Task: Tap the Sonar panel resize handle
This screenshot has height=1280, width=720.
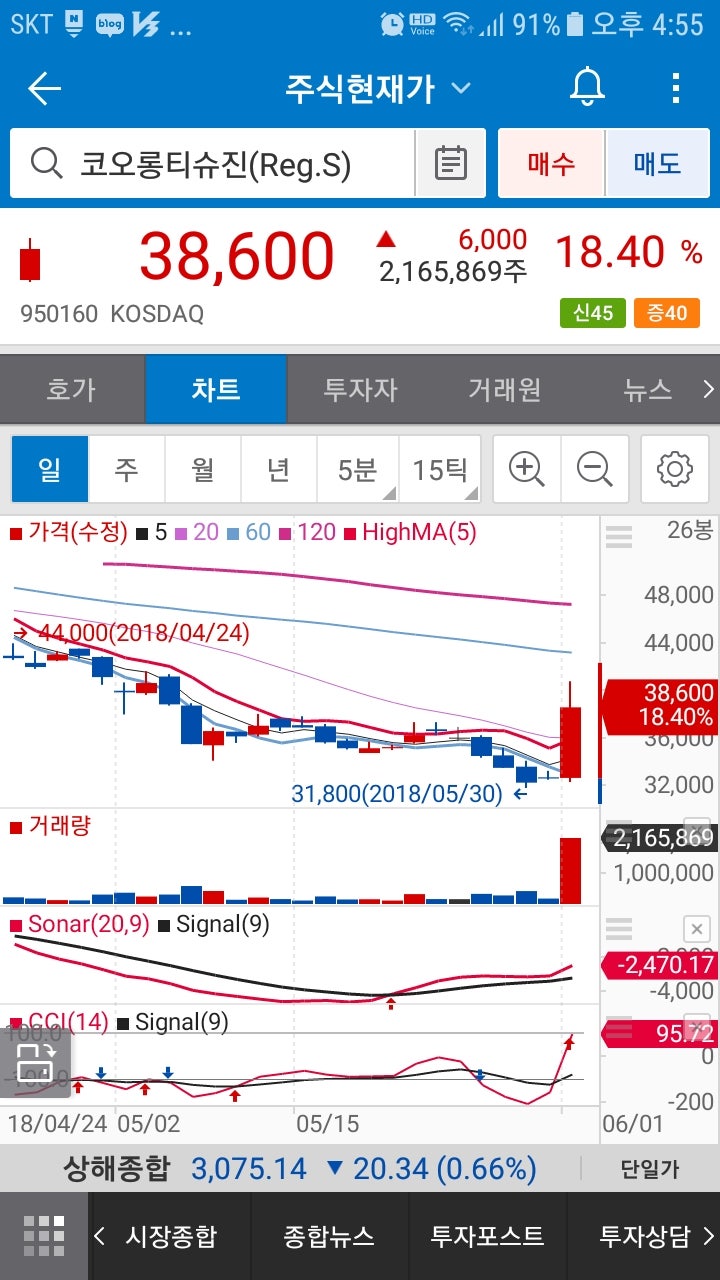Action: click(x=618, y=930)
